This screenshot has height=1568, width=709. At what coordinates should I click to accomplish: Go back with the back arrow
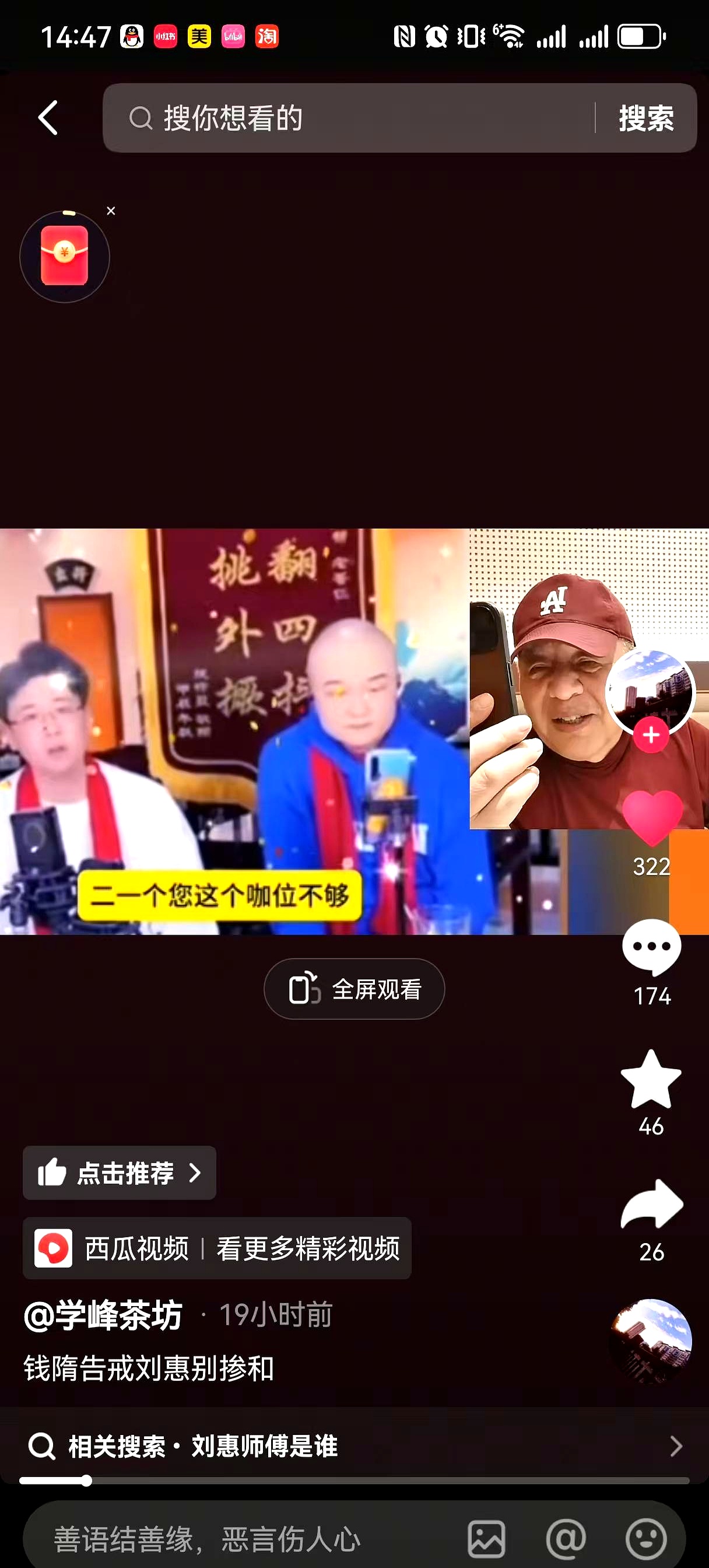(x=47, y=117)
